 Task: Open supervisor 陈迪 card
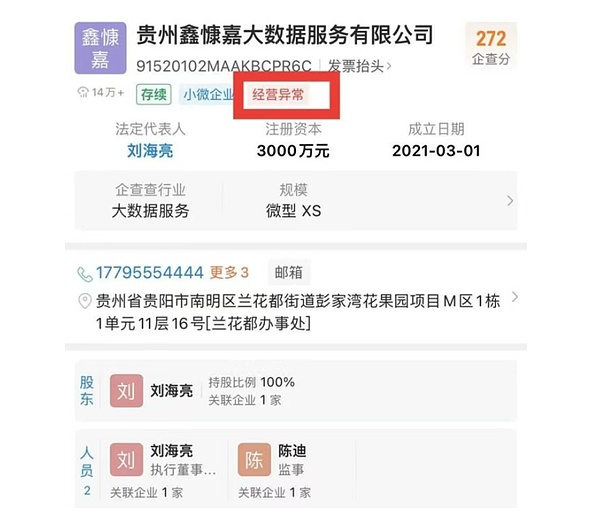pyautogui.click(x=280, y=460)
